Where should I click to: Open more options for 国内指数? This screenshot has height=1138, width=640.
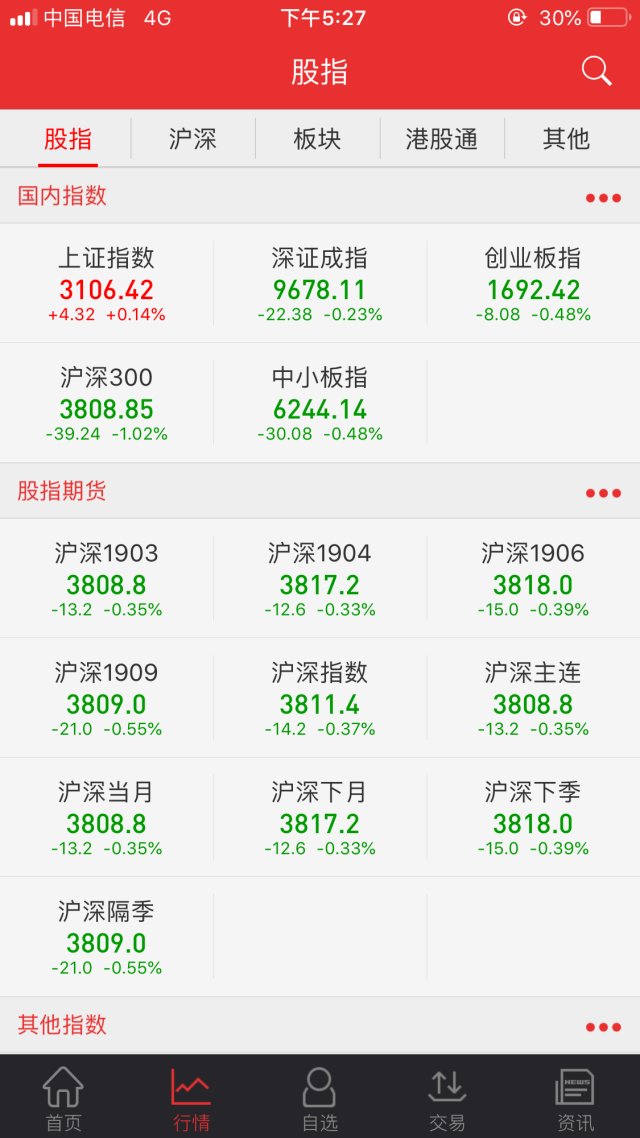tap(604, 198)
